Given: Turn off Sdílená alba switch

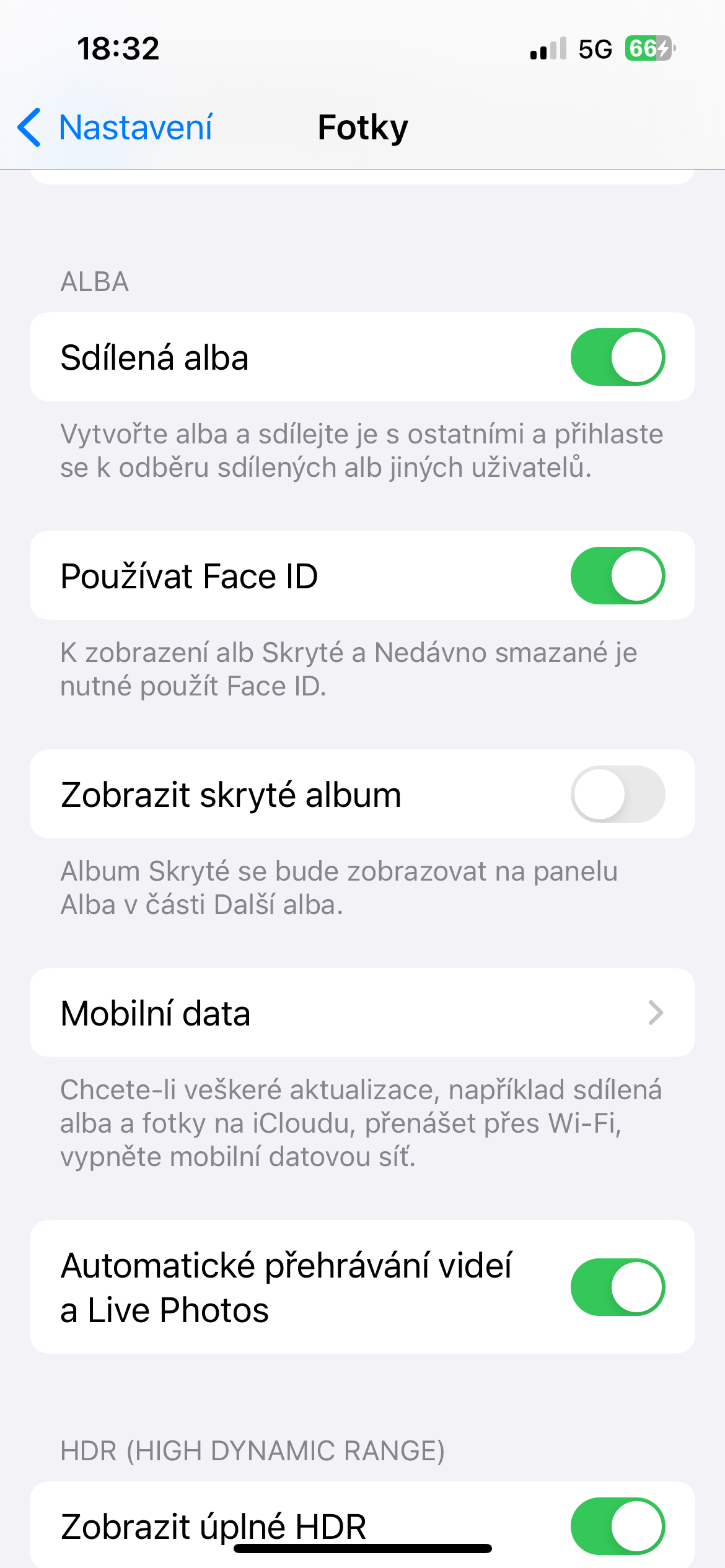Looking at the screenshot, I should click(x=617, y=357).
